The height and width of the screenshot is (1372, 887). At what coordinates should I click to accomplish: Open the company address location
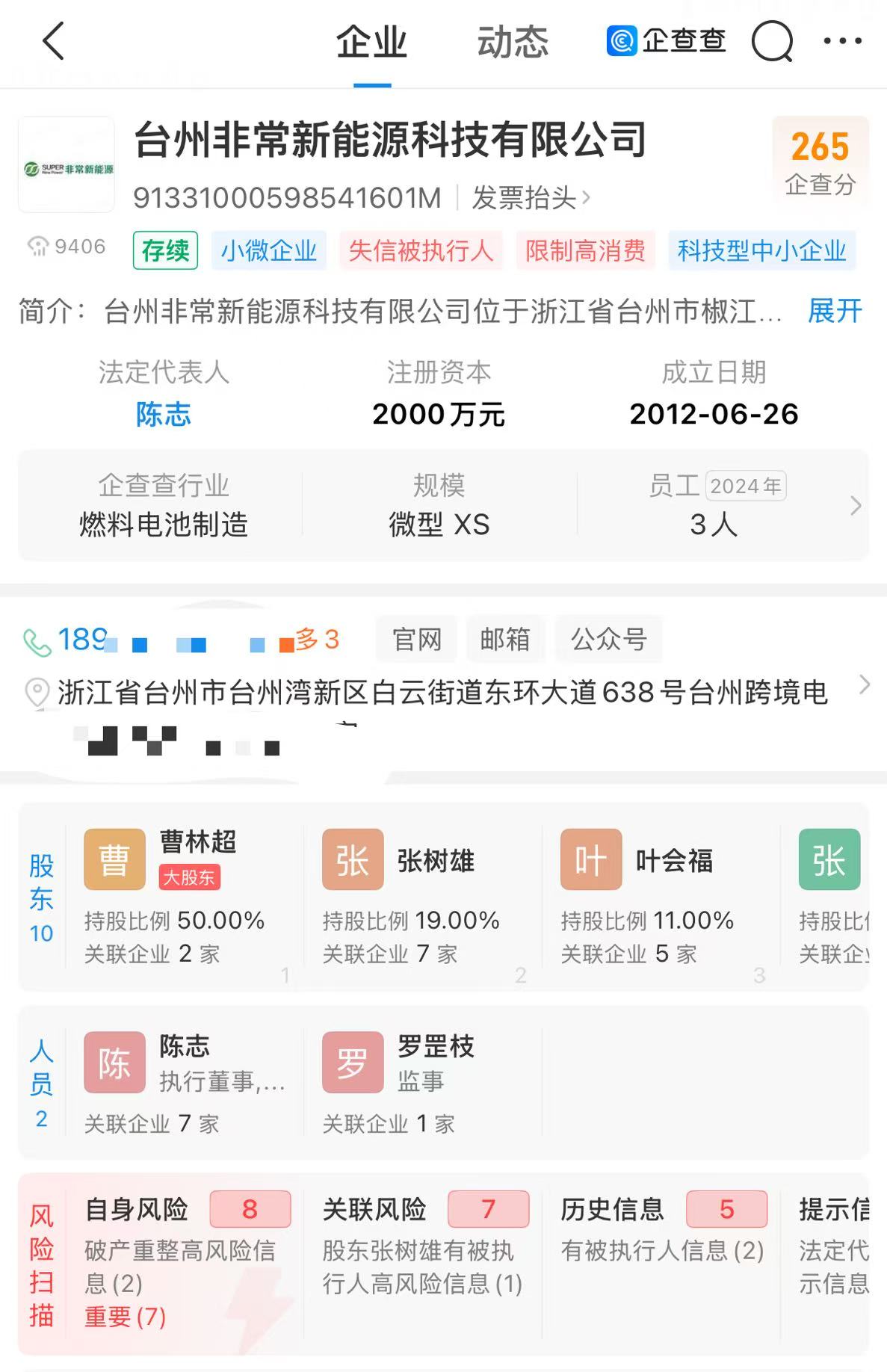pyautogui.click(x=442, y=693)
